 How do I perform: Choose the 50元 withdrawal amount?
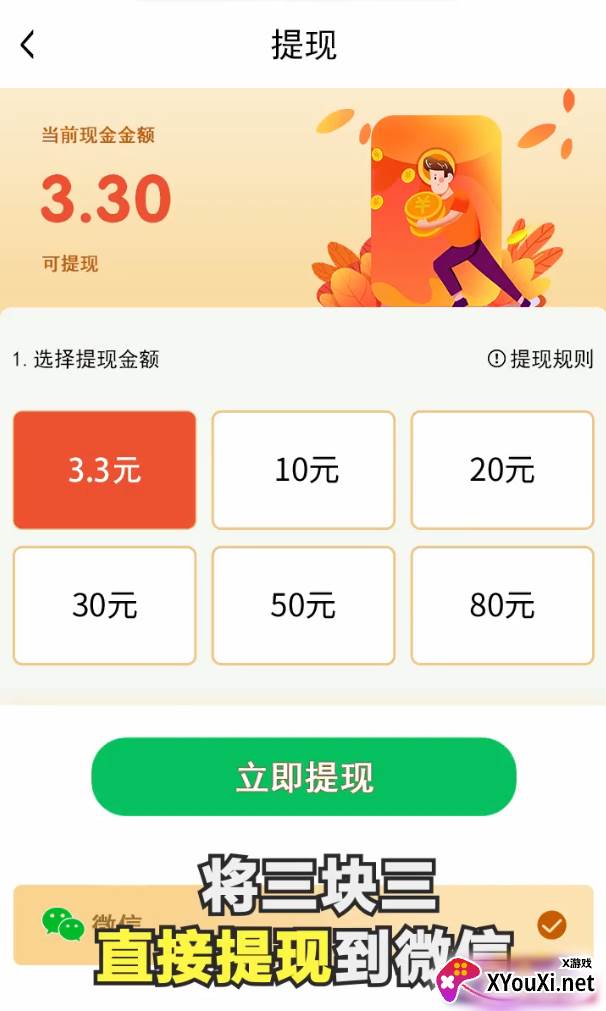pos(304,605)
